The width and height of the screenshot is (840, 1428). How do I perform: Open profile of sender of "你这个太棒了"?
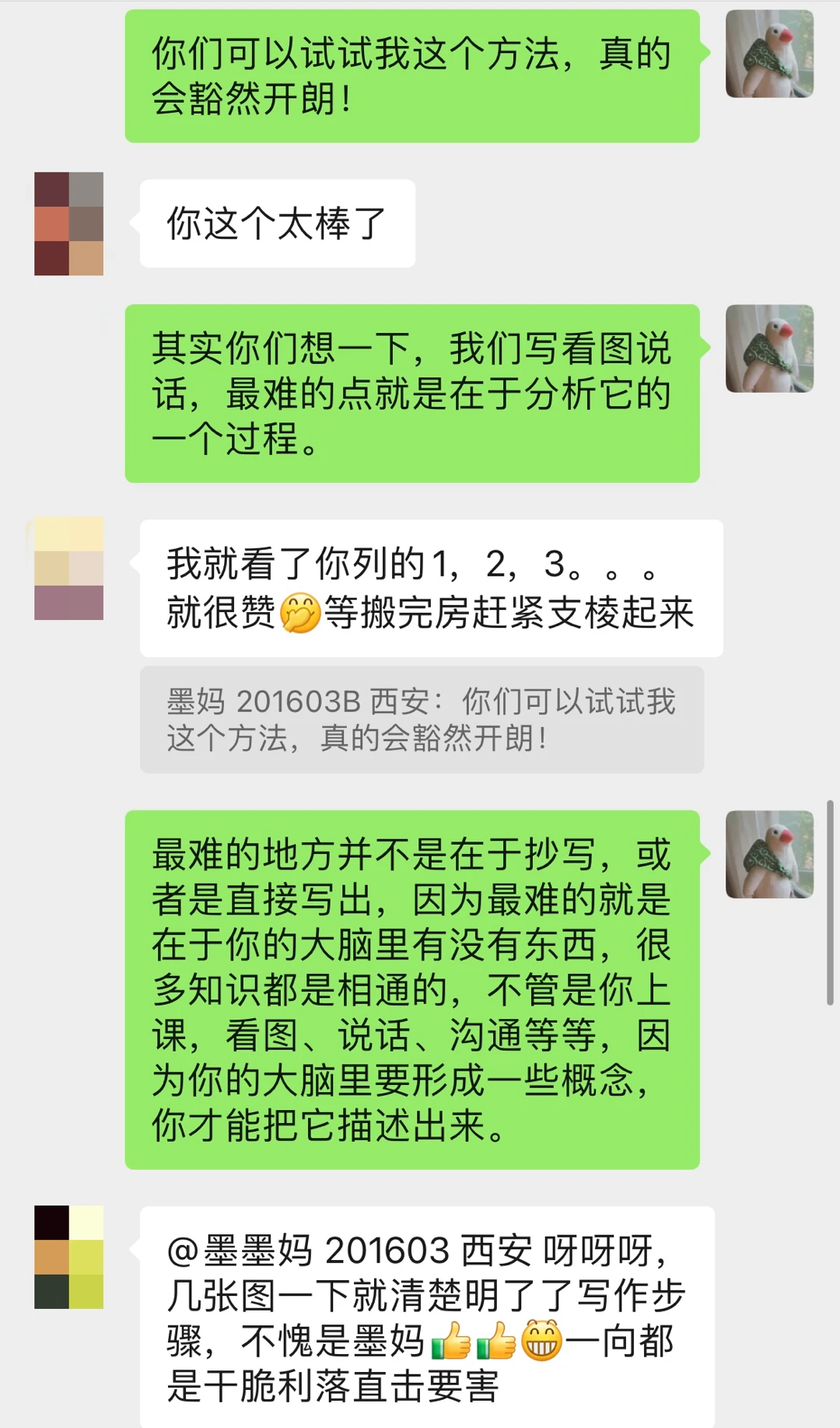pyautogui.click(x=68, y=224)
